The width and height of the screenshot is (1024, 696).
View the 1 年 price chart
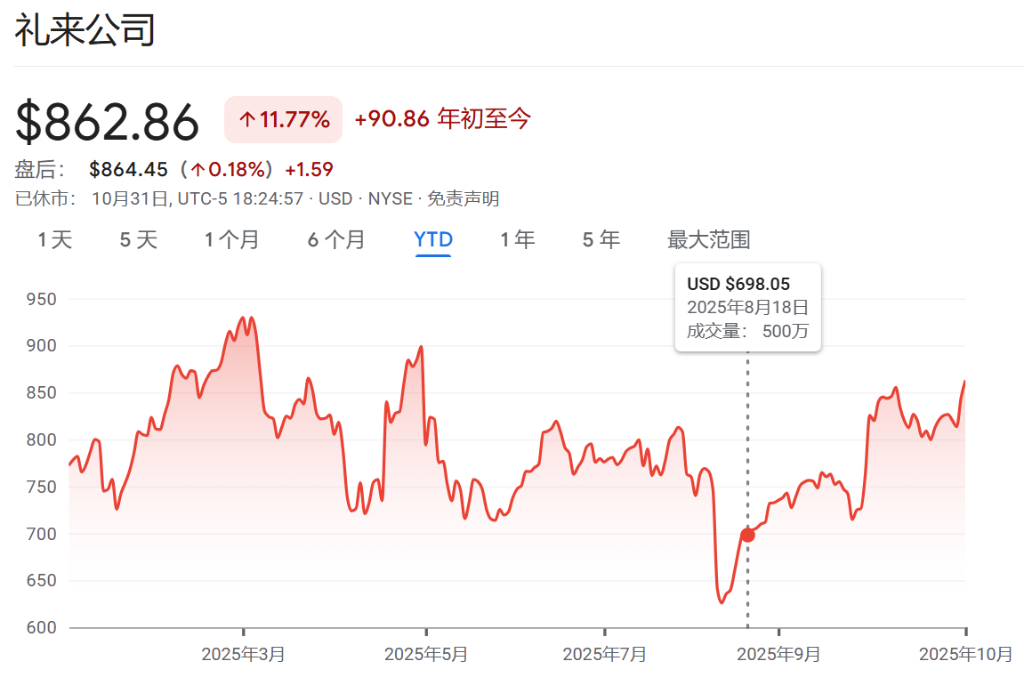pos(517,240)
